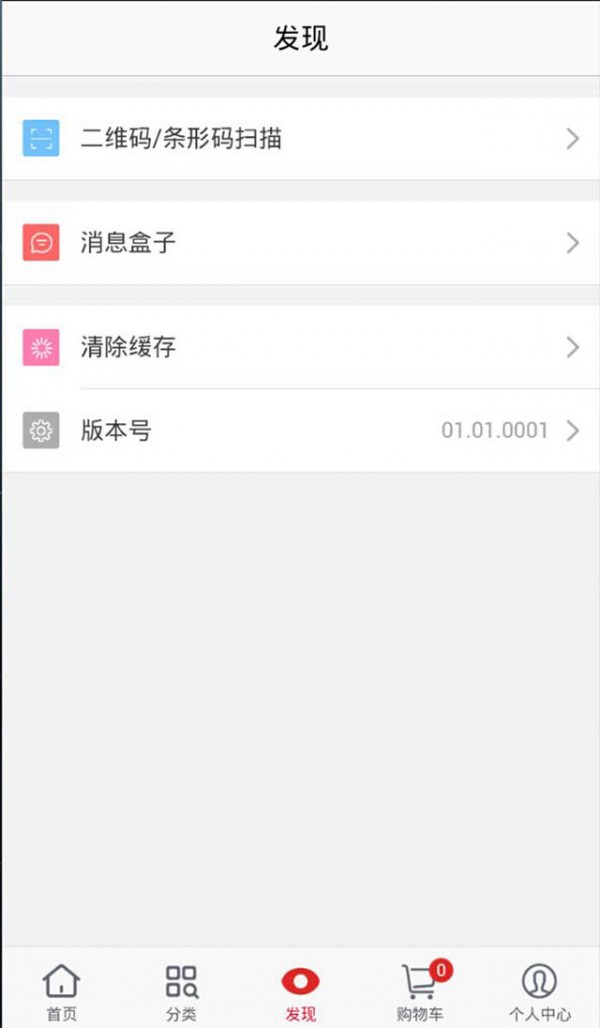This screenshot has height=1028, width=600.
Task: Select 清除缓存 to clear cache
Action: (x=300, y=347)
